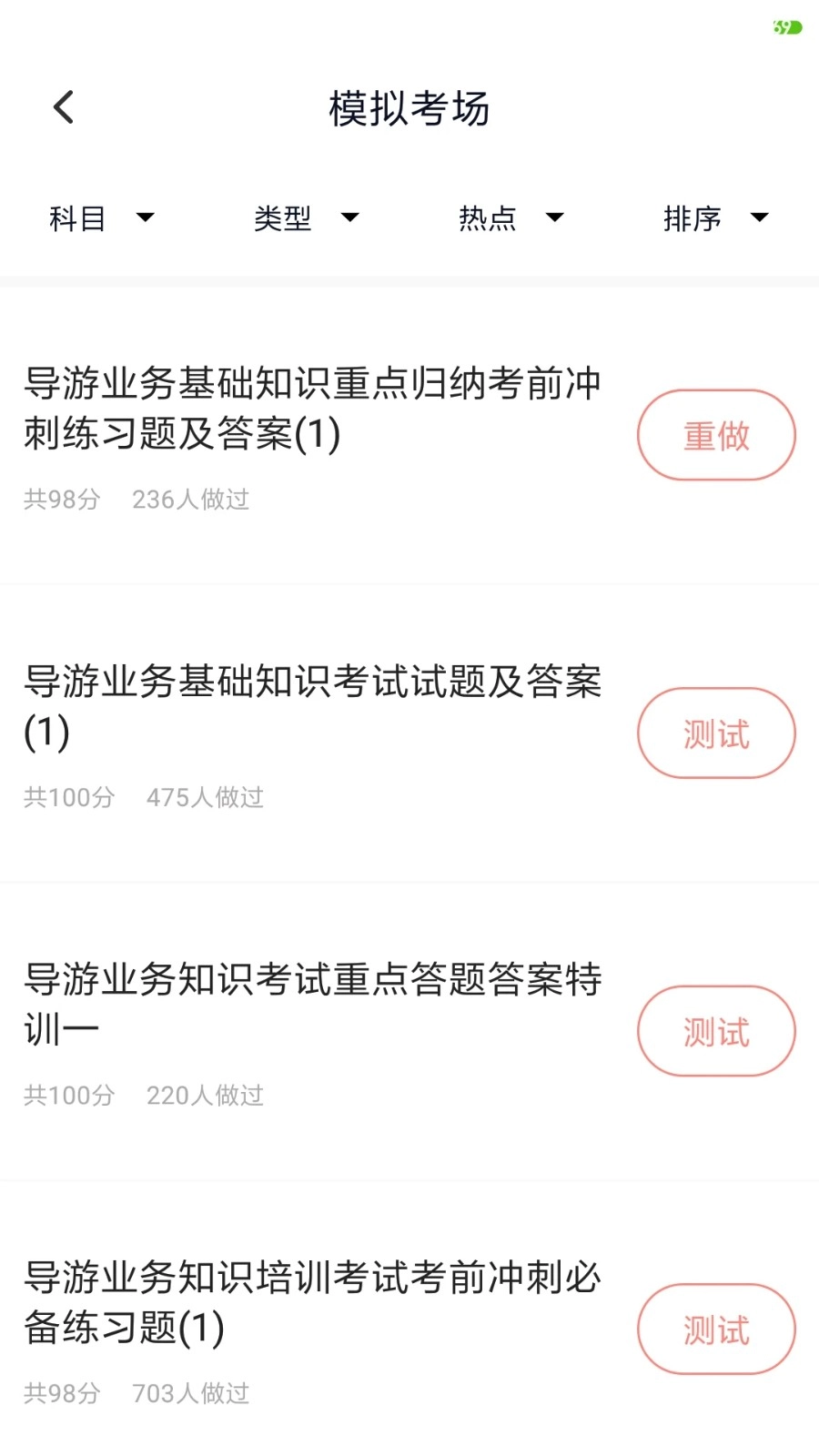This screenshot has width=819, height=1456.
Task: Open the 热点 filter dropdown
Action: click(488, 218)
